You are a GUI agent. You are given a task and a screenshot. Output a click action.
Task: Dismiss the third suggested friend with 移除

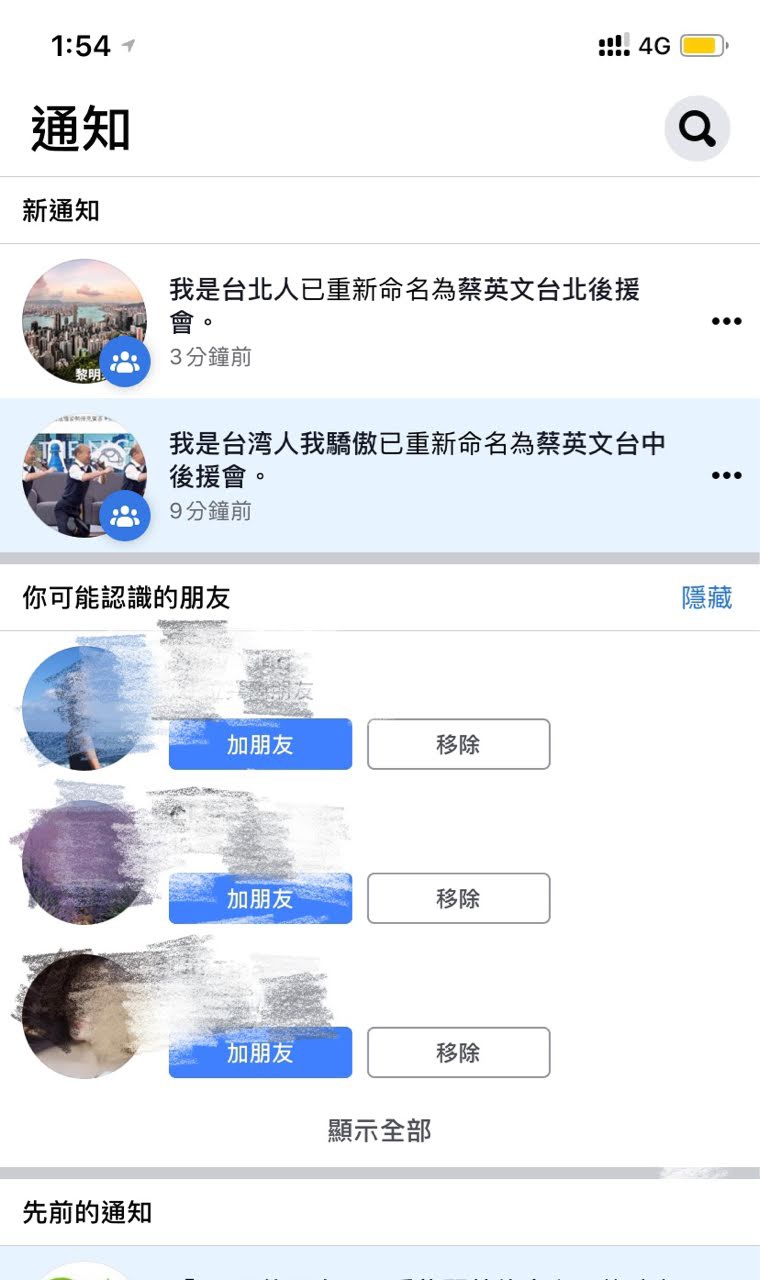coord(458,1052)
